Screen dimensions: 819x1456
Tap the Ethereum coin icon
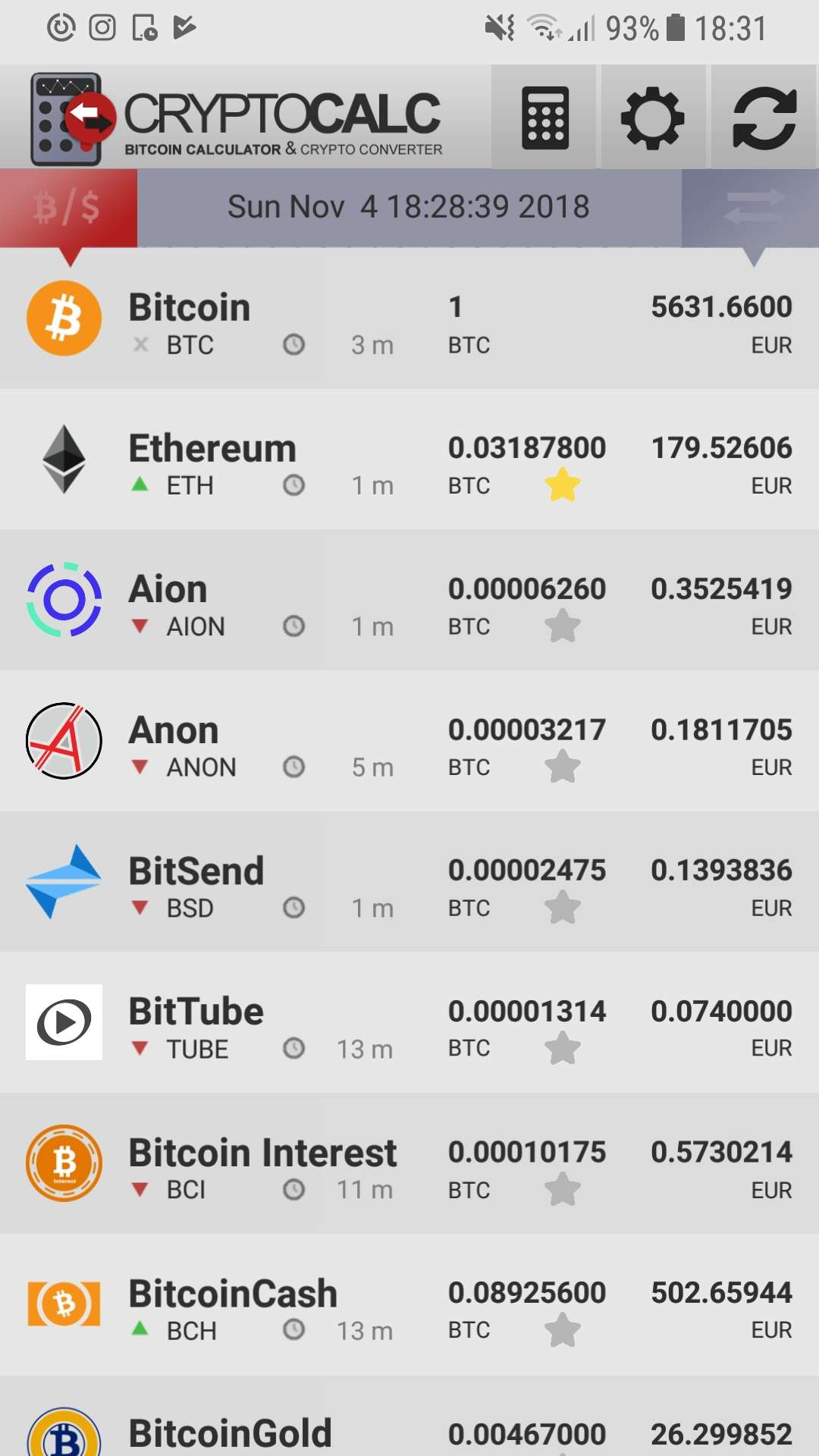click(64, 459)
